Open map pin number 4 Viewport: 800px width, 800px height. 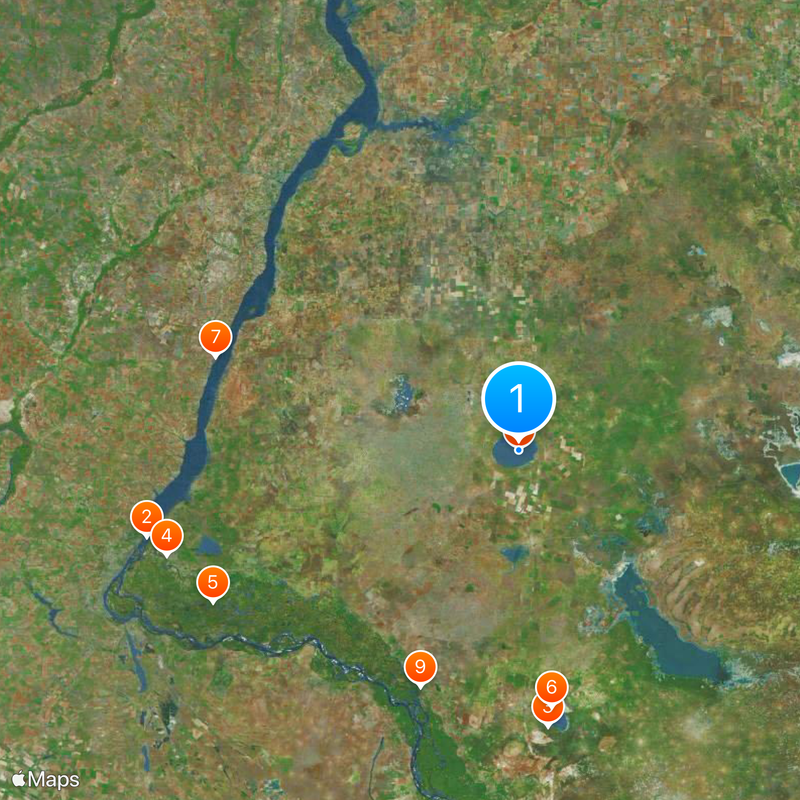tap(167, 537)
